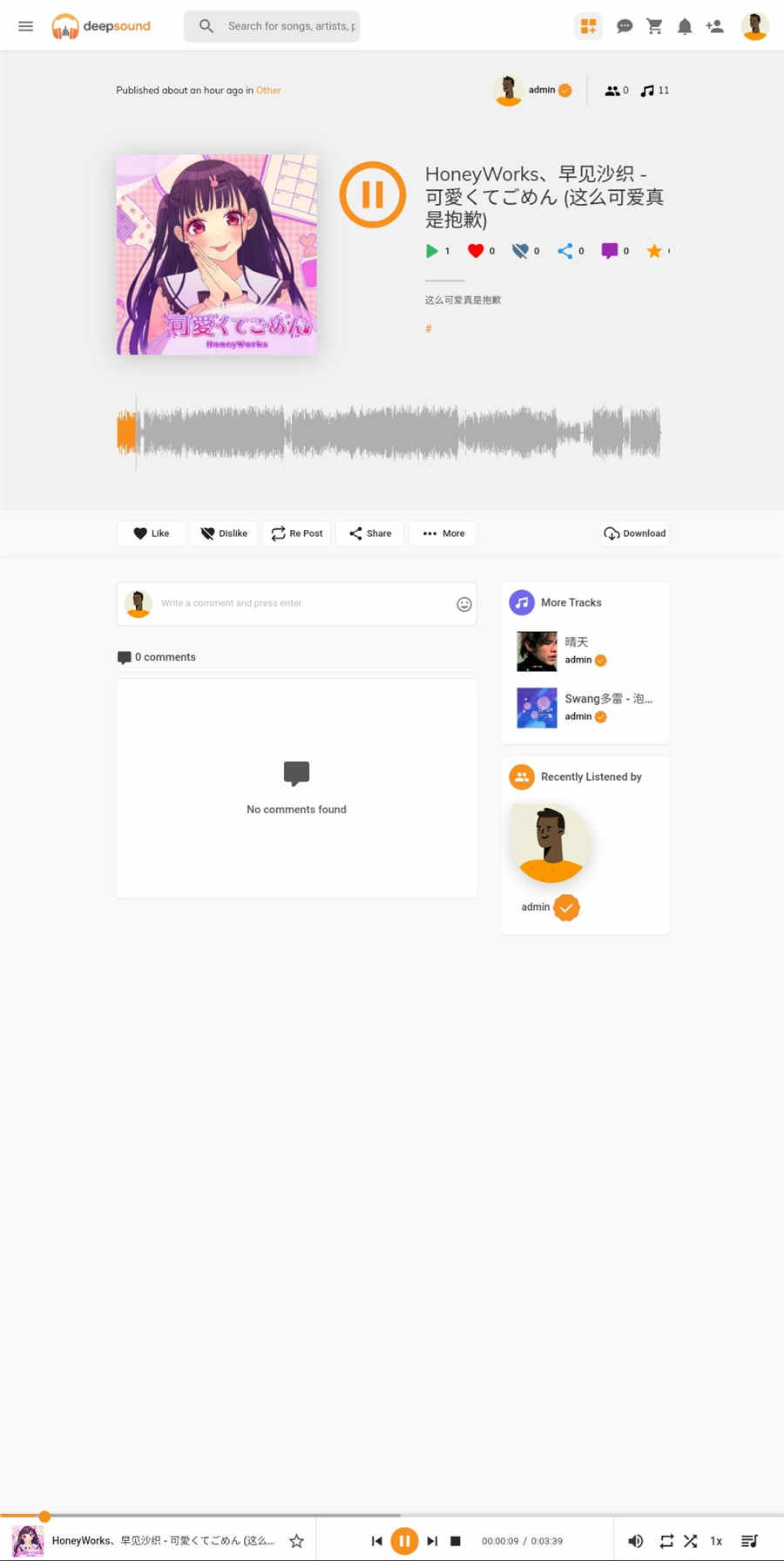Open the hamburger drawer menu
This screenshot has height=1561, width=784.
(26, 26)
